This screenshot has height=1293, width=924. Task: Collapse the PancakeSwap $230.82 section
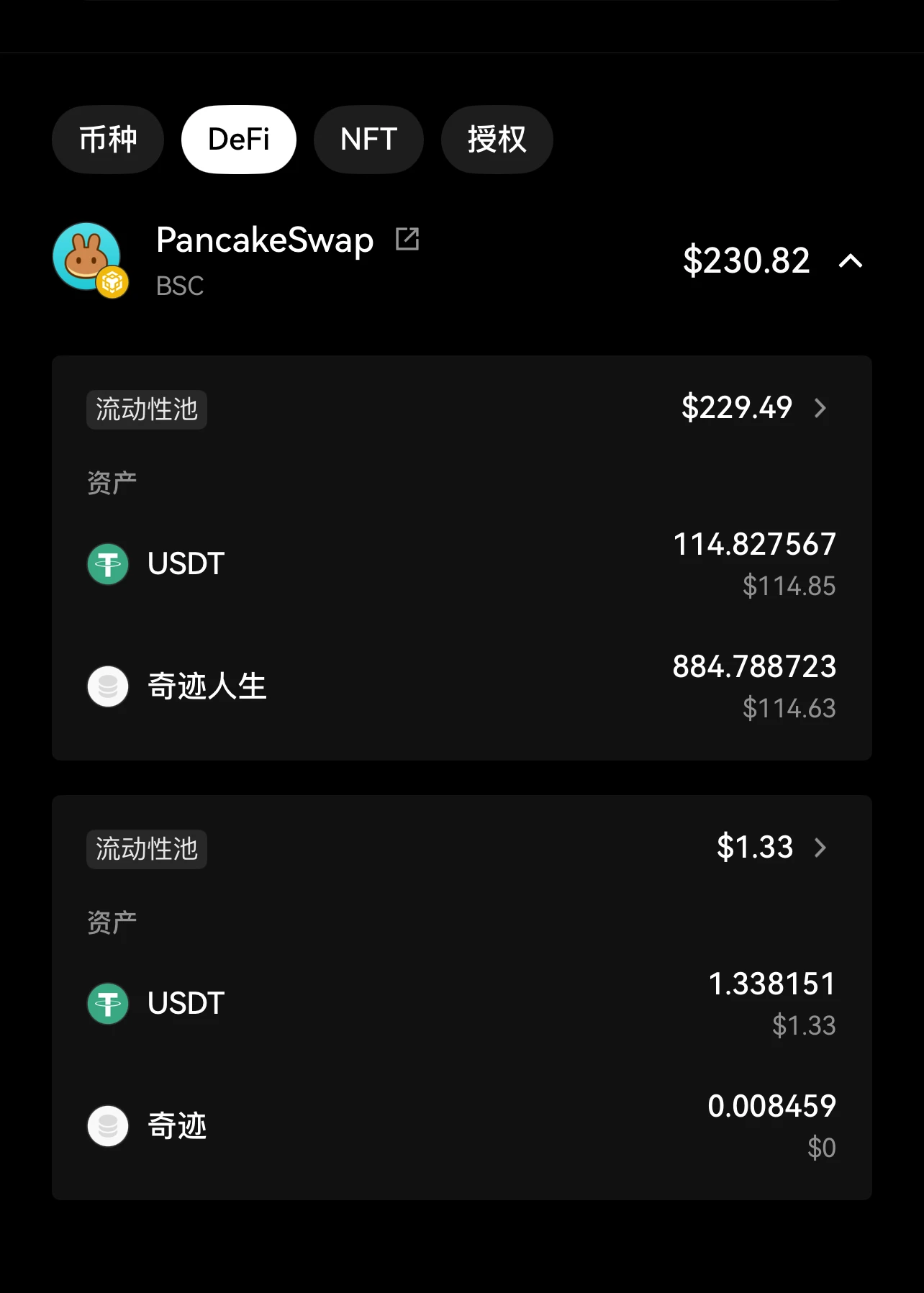coord(851,260)
